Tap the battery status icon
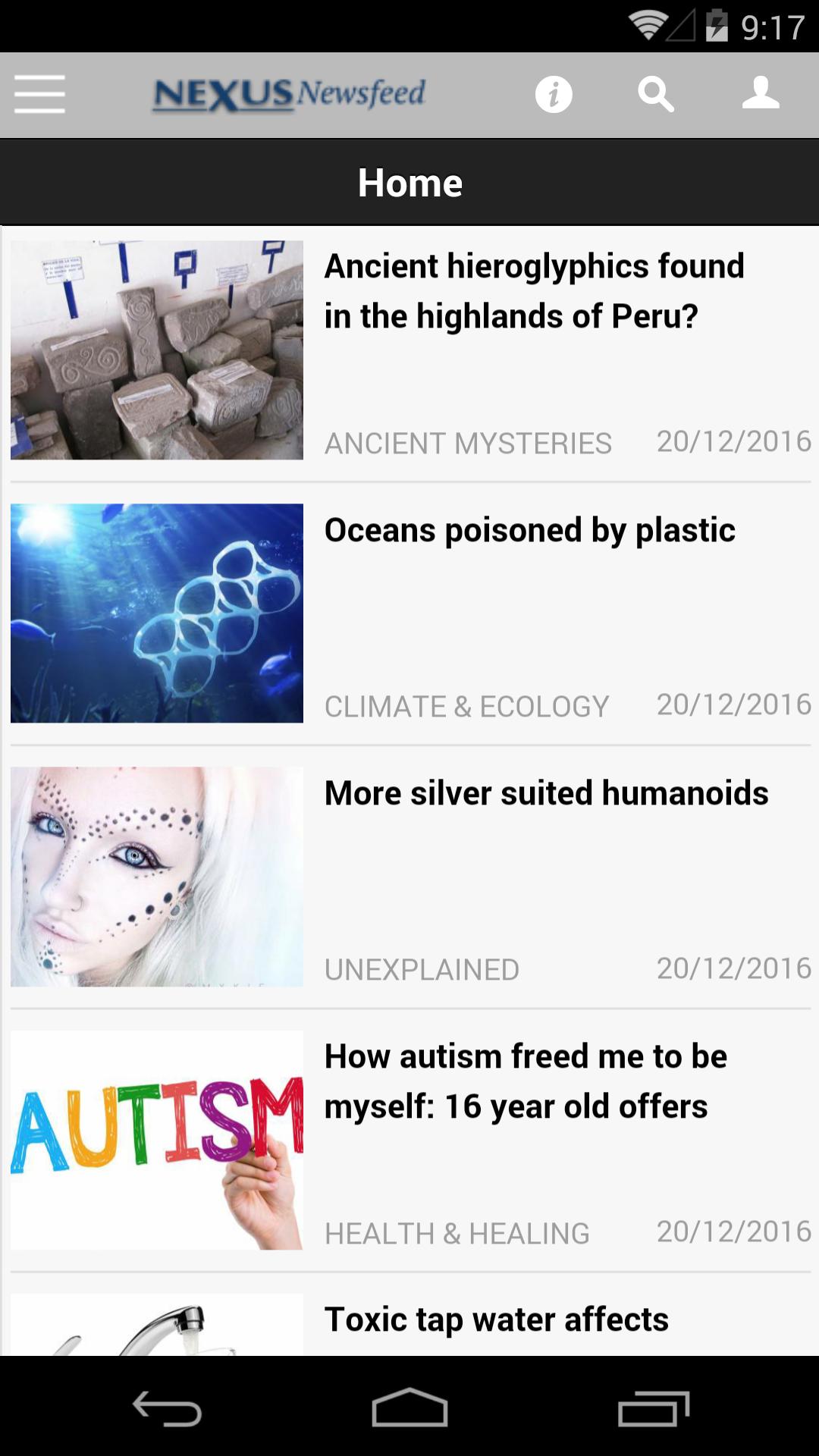Screen dimensions: 819x1456 pos(717,24)
